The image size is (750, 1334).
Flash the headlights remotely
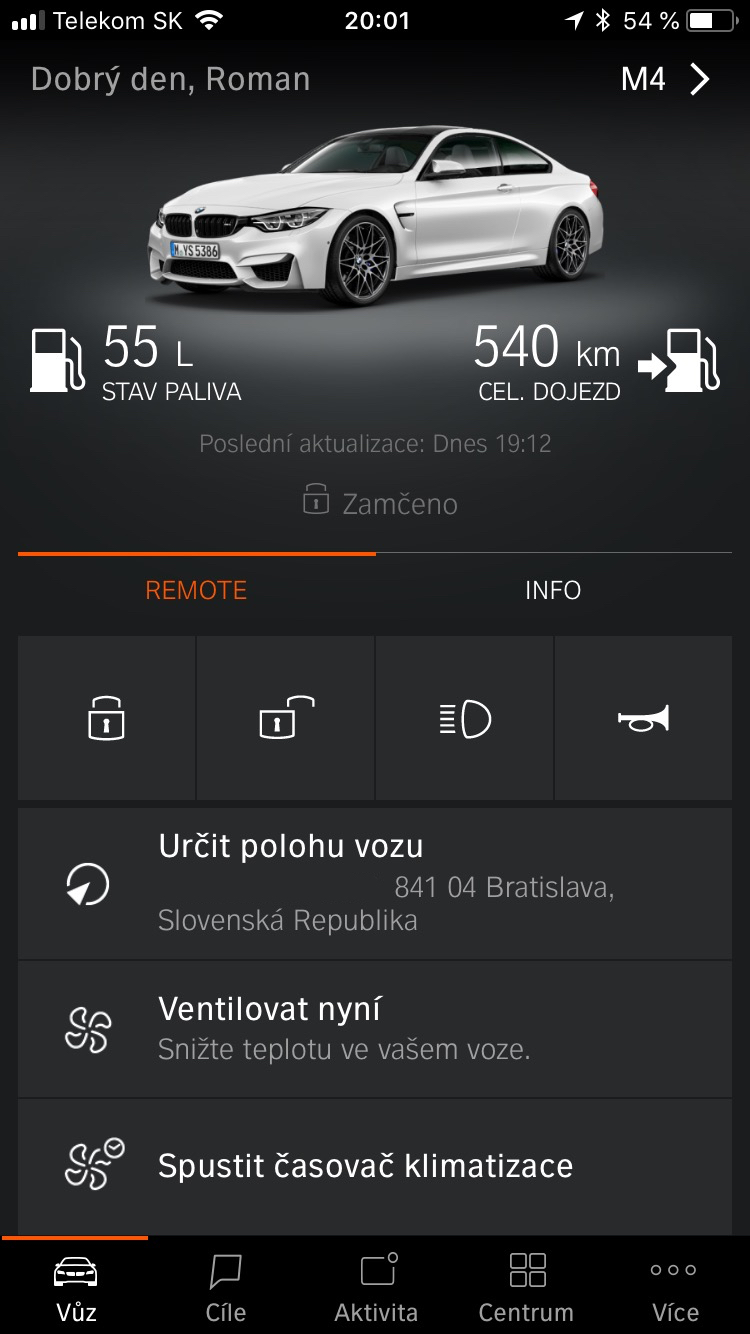click(465, 719)
